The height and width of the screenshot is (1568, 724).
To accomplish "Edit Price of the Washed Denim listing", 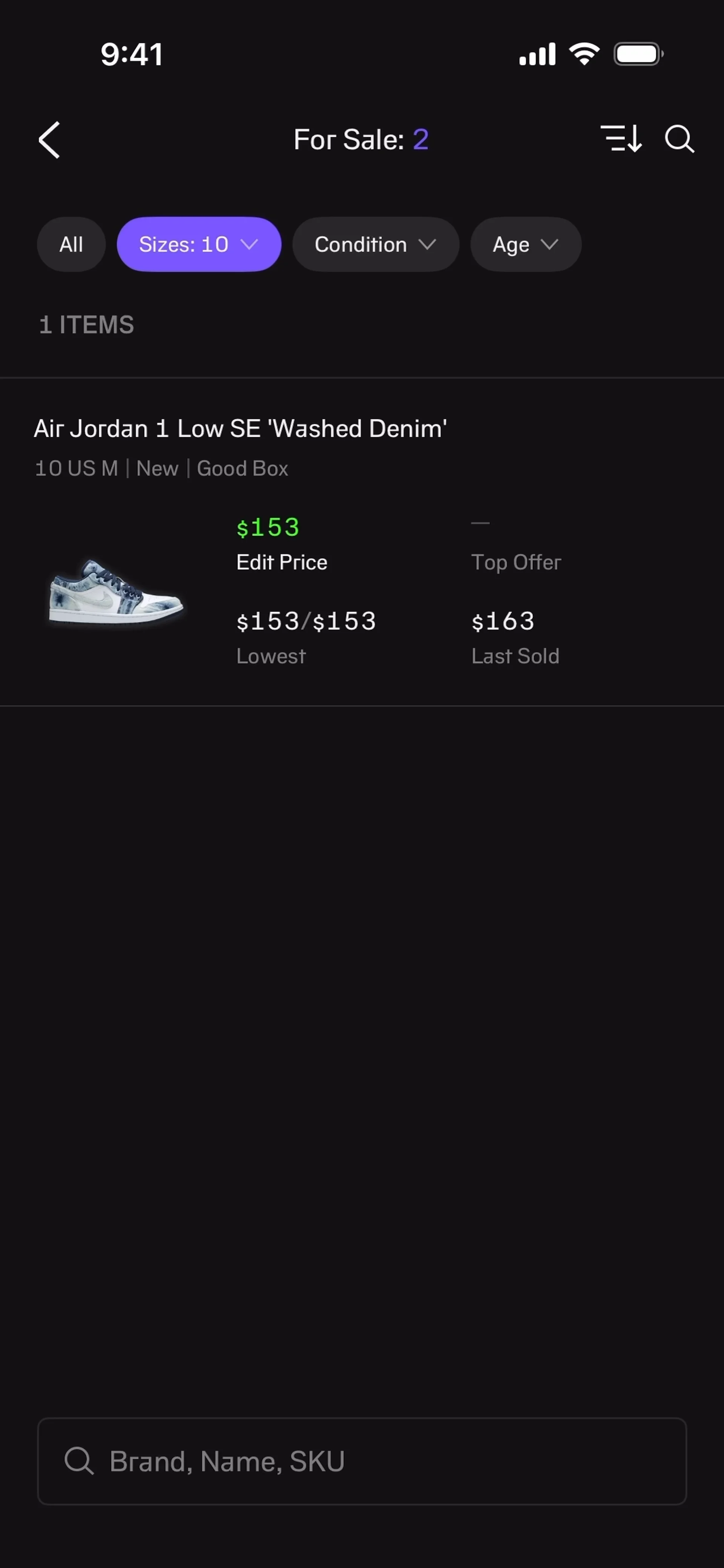I will [x=281, y=562].
